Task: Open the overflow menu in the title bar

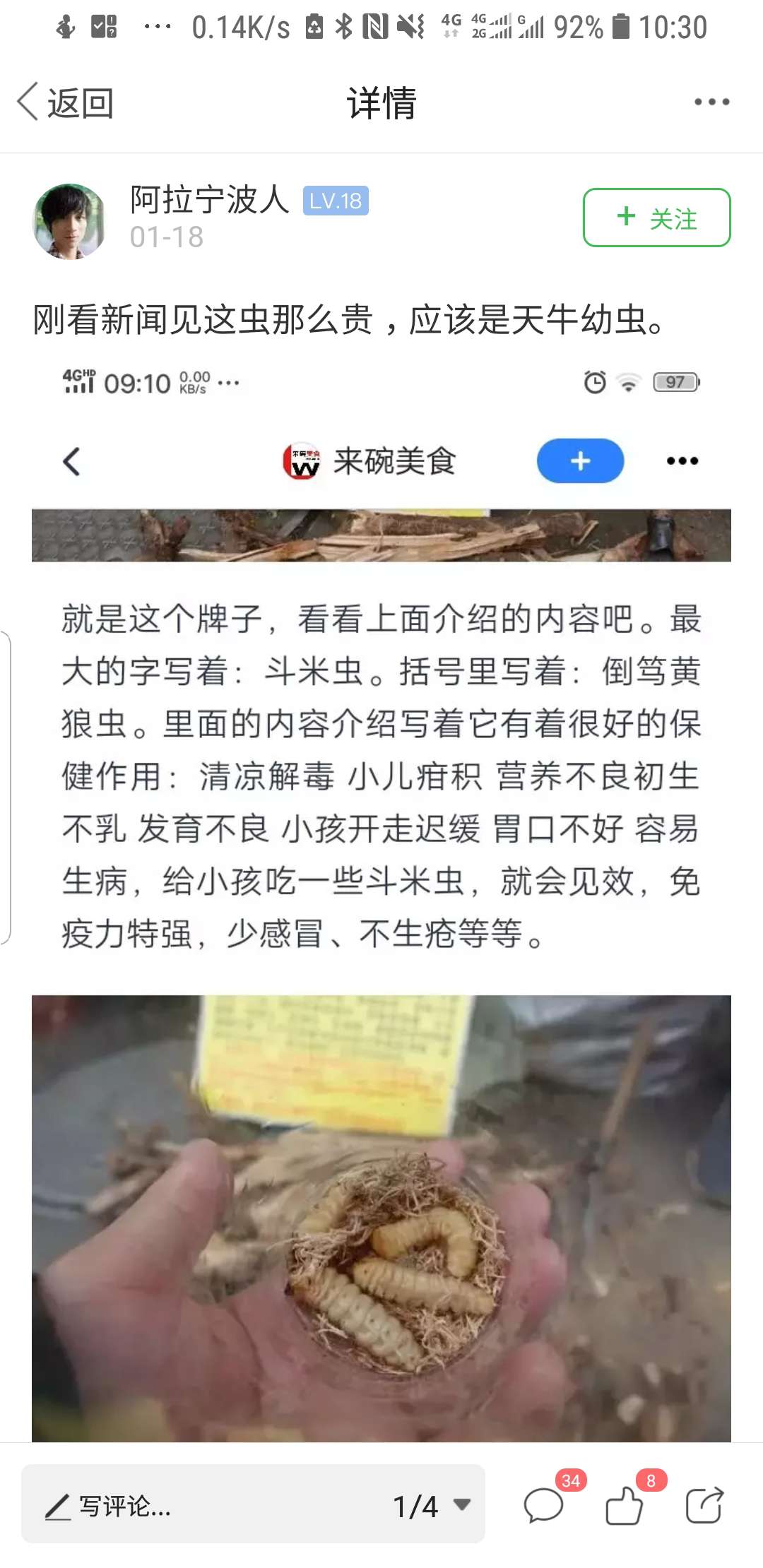Action: (711, 102)
